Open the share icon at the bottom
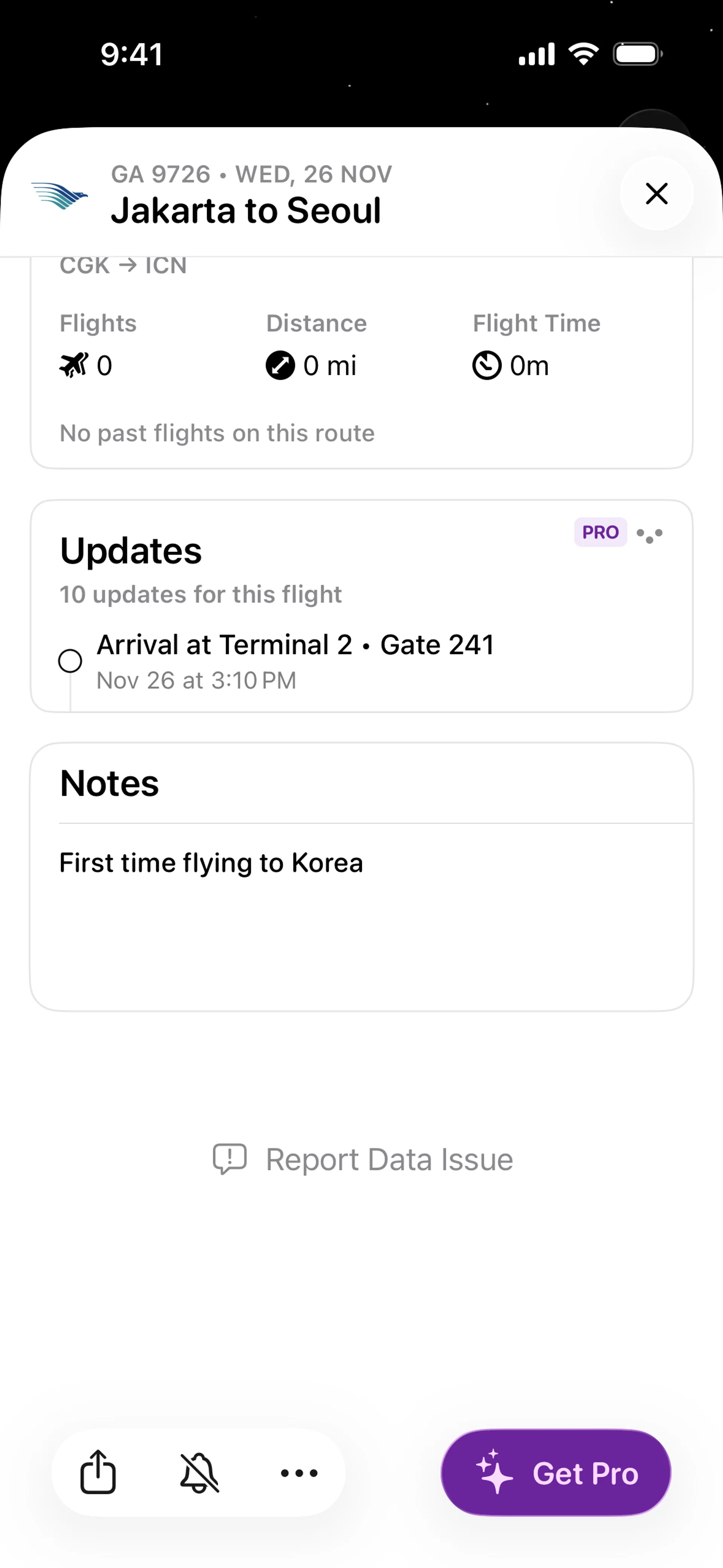 tap(99, 1472)
